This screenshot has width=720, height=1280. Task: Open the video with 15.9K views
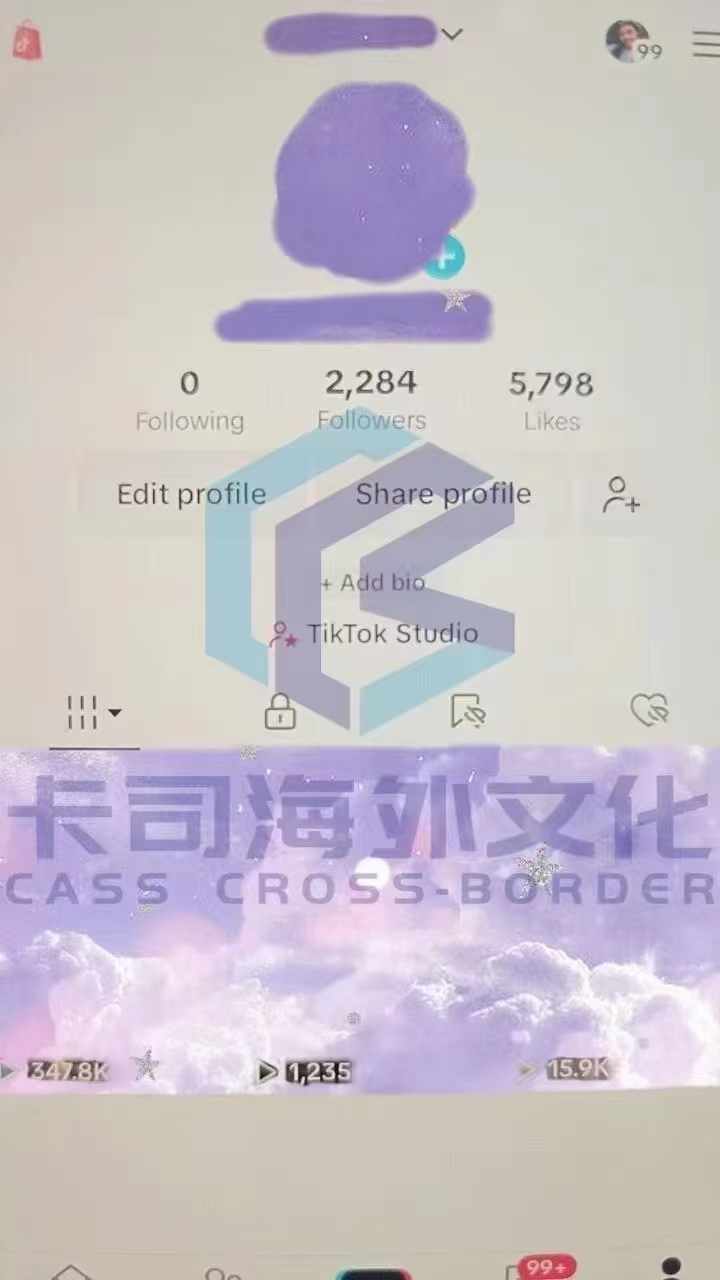click(x=600, y=920)
